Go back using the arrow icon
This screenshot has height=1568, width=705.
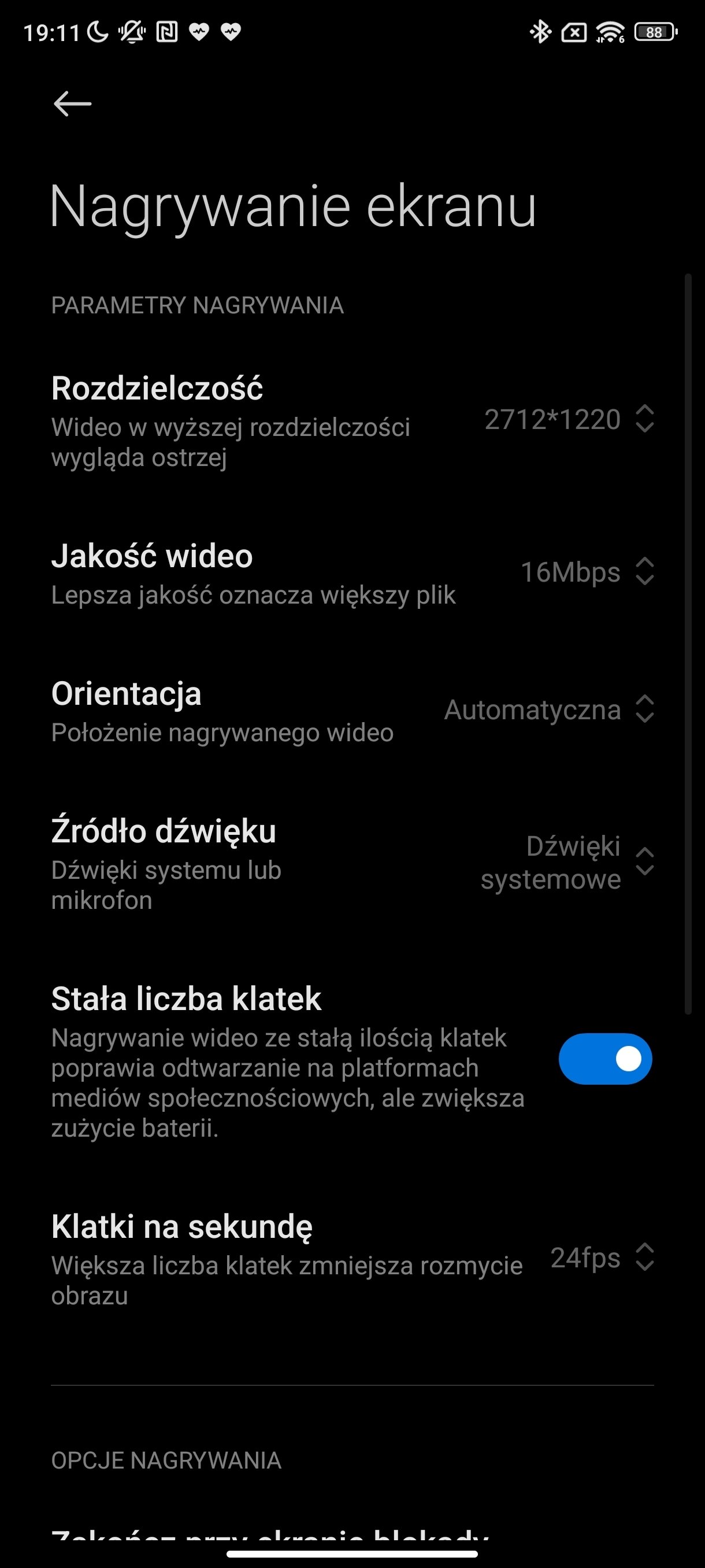(72, 104)
